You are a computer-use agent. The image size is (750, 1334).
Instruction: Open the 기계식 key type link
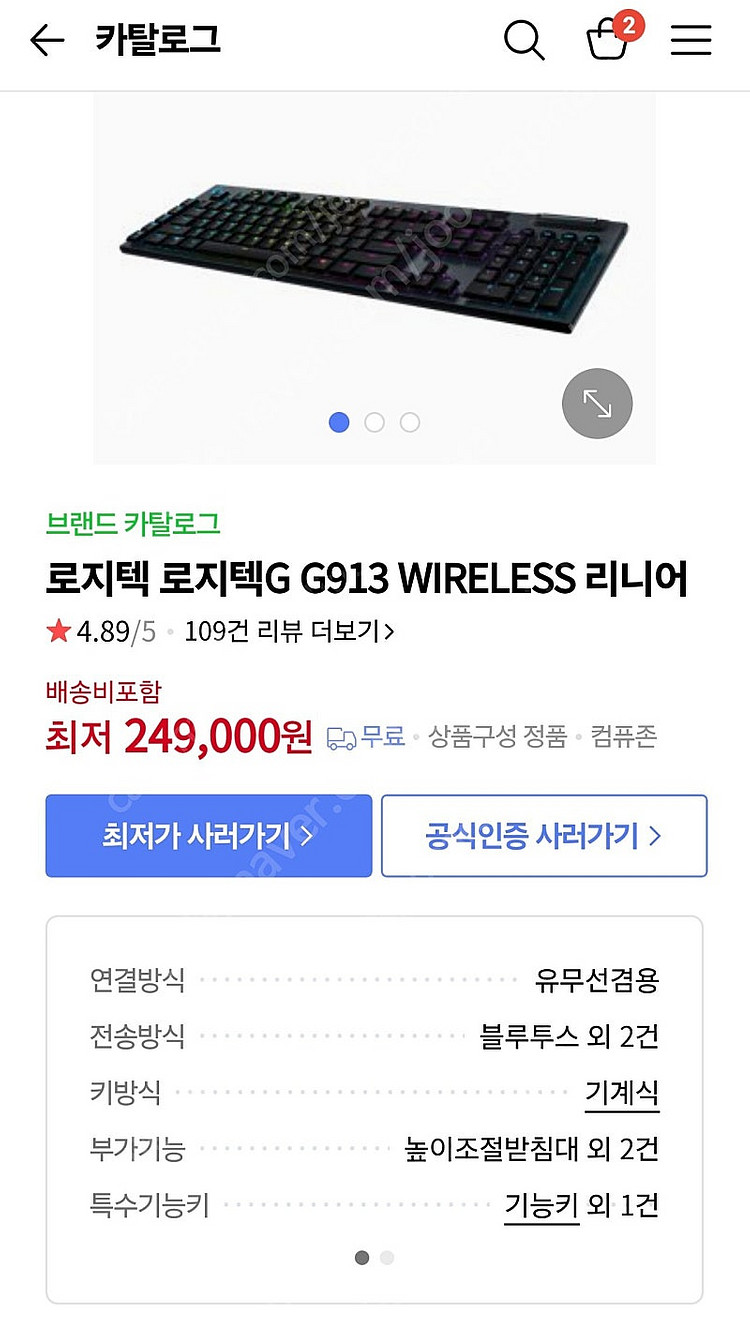click(x=621, y=1093)
